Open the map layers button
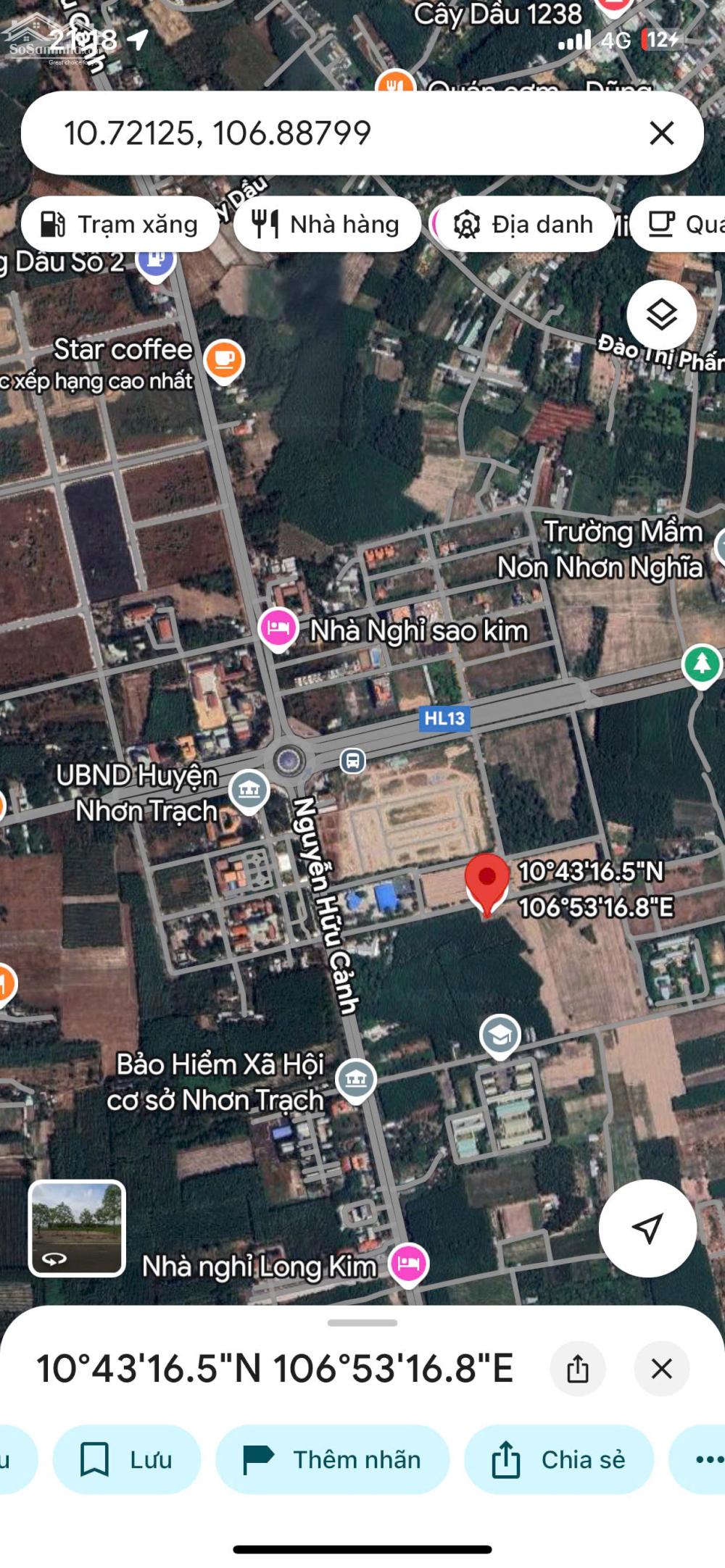The width and height of the screenshot is (725, 1568). 661,315
